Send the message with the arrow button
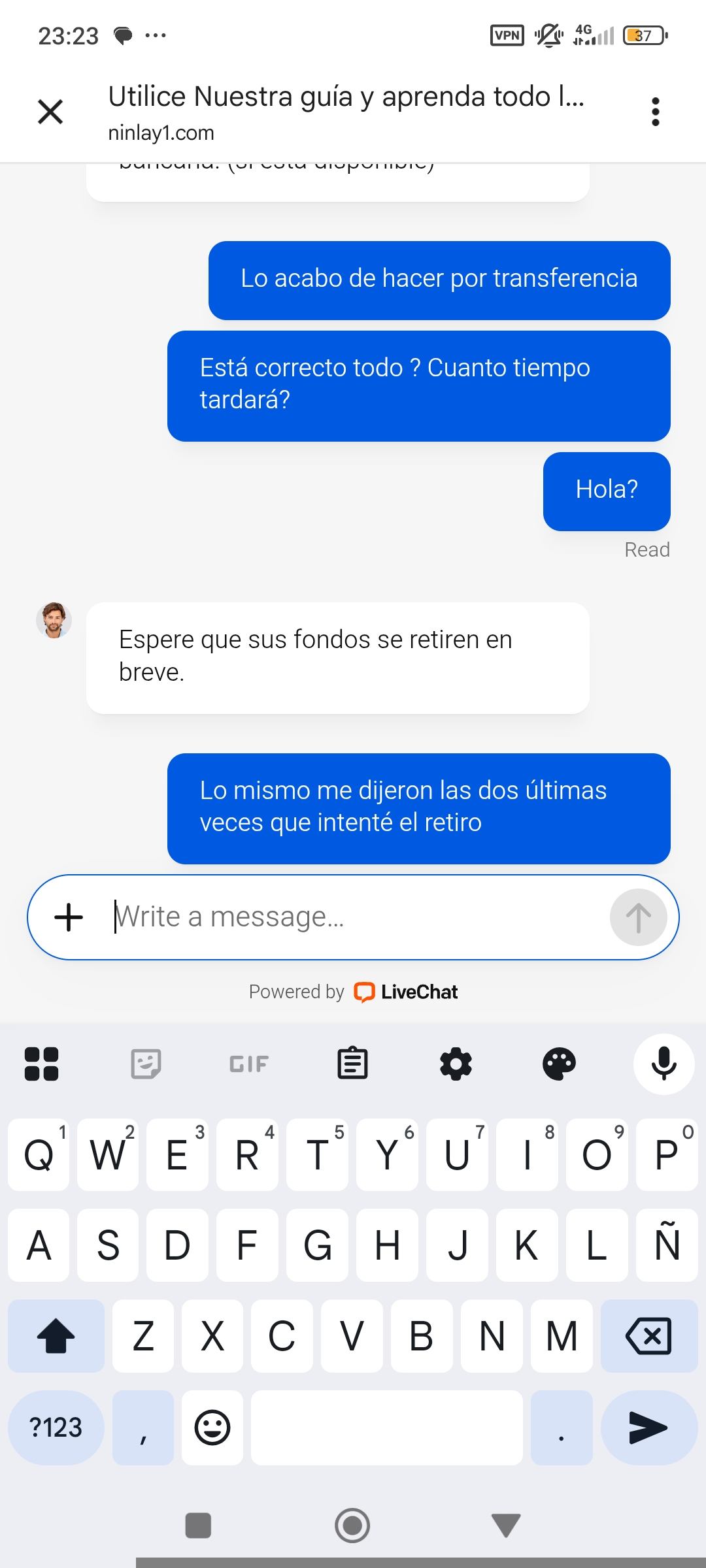 click(638, 917)
